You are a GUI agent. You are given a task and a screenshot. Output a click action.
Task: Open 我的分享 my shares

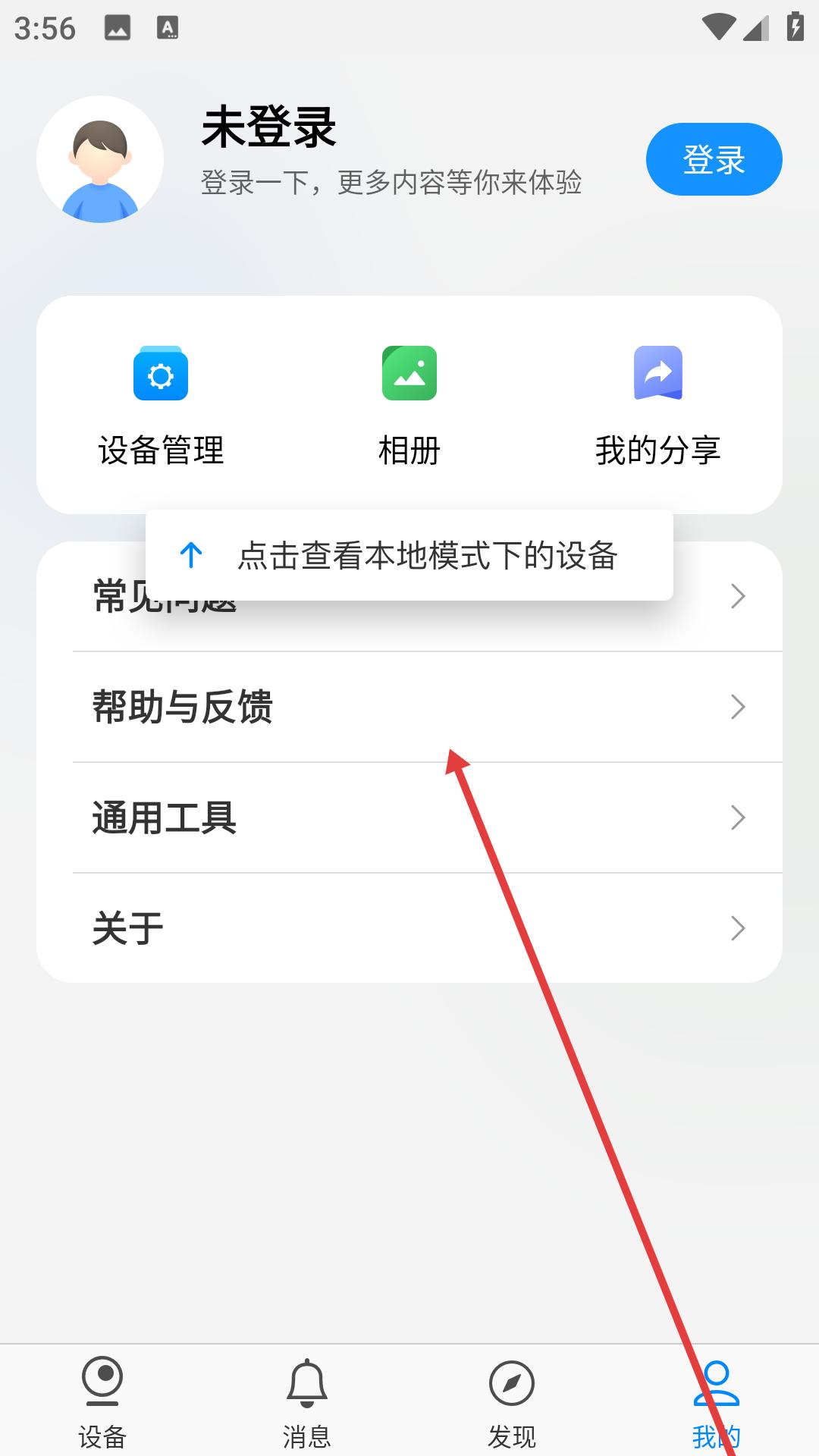pyautogui.click(x=657, y=406)
